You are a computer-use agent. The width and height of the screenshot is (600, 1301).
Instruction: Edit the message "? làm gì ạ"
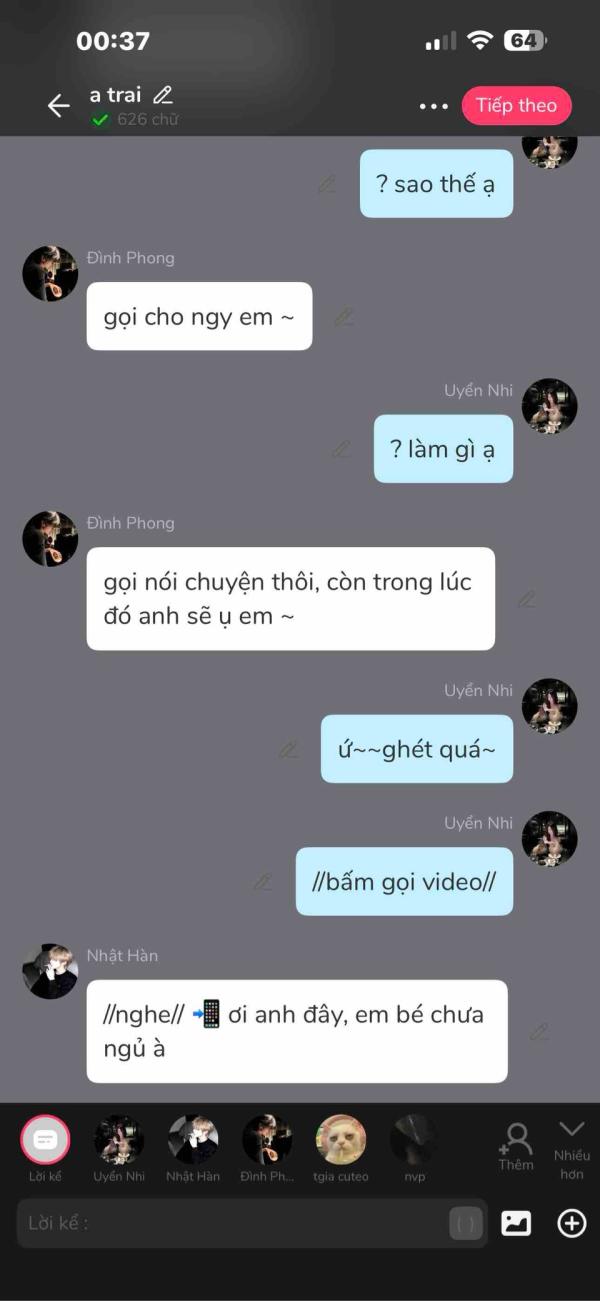click(x=342, y=449)
